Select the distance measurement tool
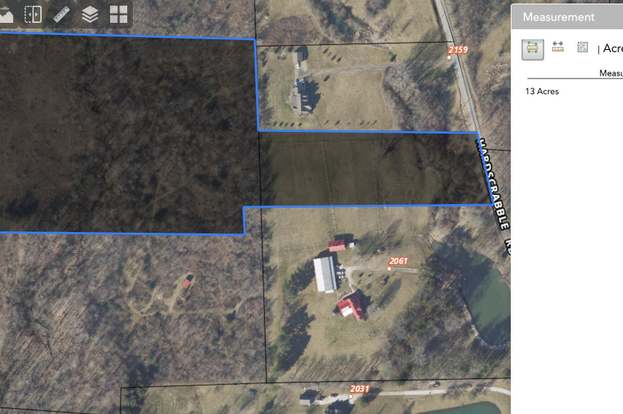Image resolution: width=623 pixels, height=414 pixels. click(x=558, y=47)
